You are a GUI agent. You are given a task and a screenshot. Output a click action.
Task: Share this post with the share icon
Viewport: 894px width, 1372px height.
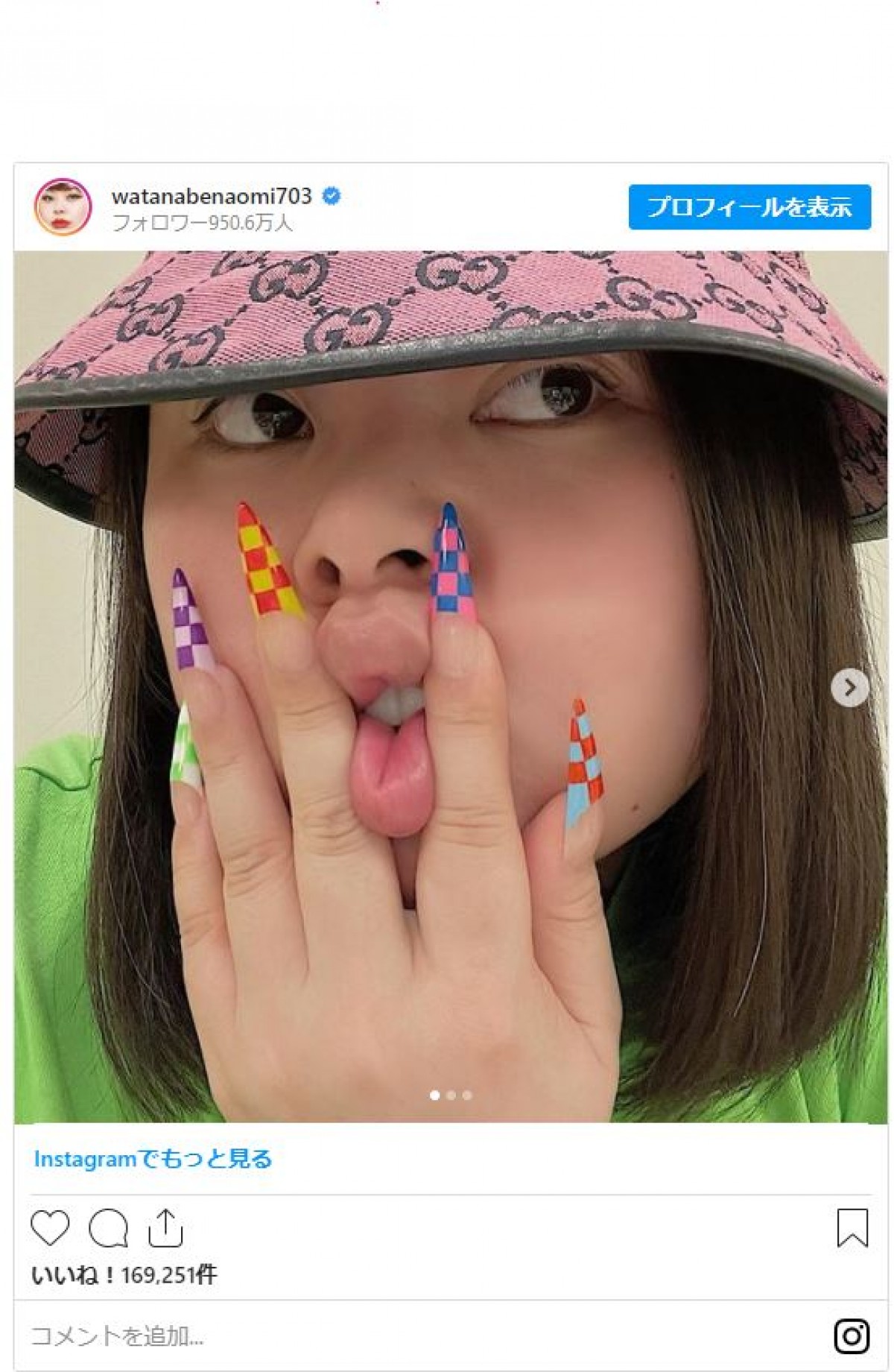[x=165, y=1227]
